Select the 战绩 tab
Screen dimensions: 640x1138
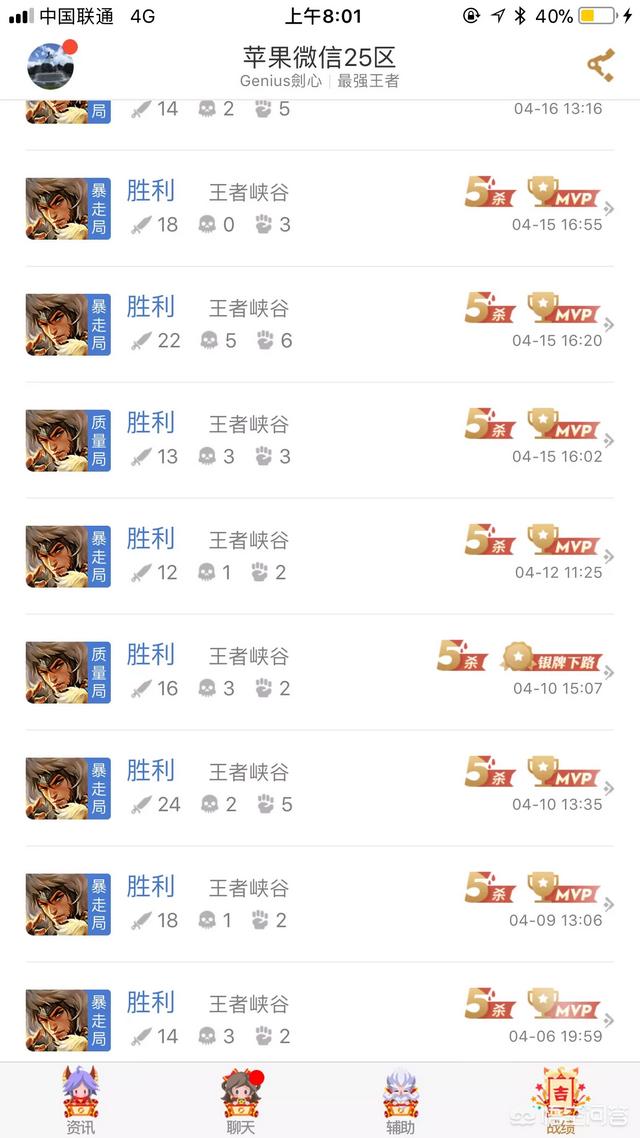coord(559,1100)
